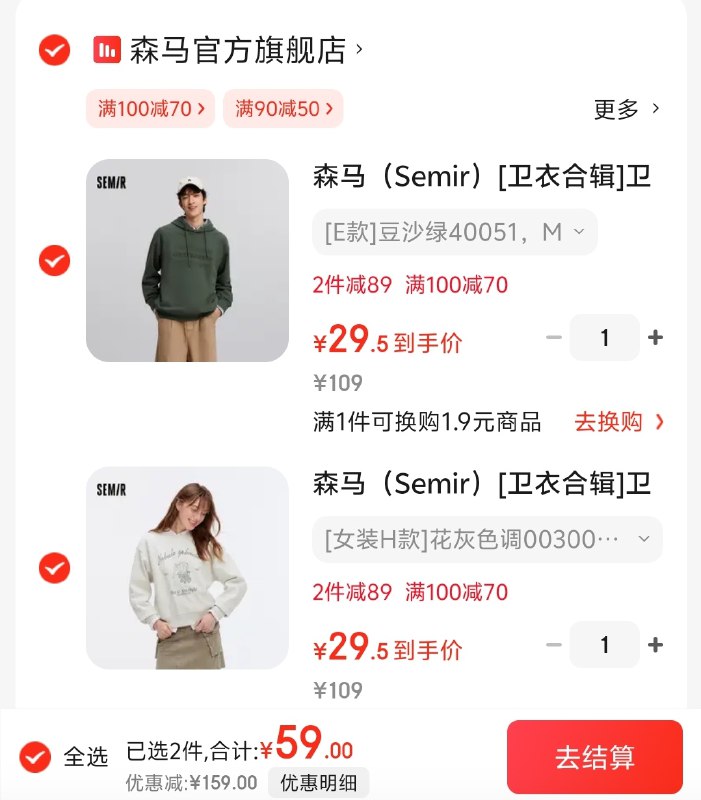This screenshot has width=701, height=800.
Task: View 优惠明细 discount details
Action: click(x=318, y=783)
